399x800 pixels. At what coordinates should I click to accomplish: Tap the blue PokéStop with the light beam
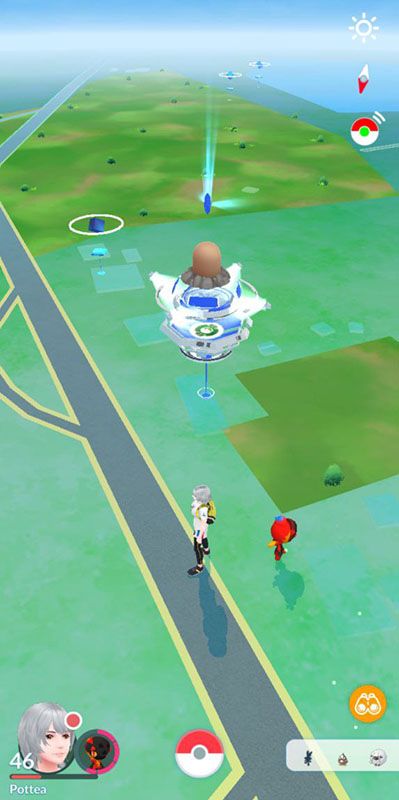207,203
